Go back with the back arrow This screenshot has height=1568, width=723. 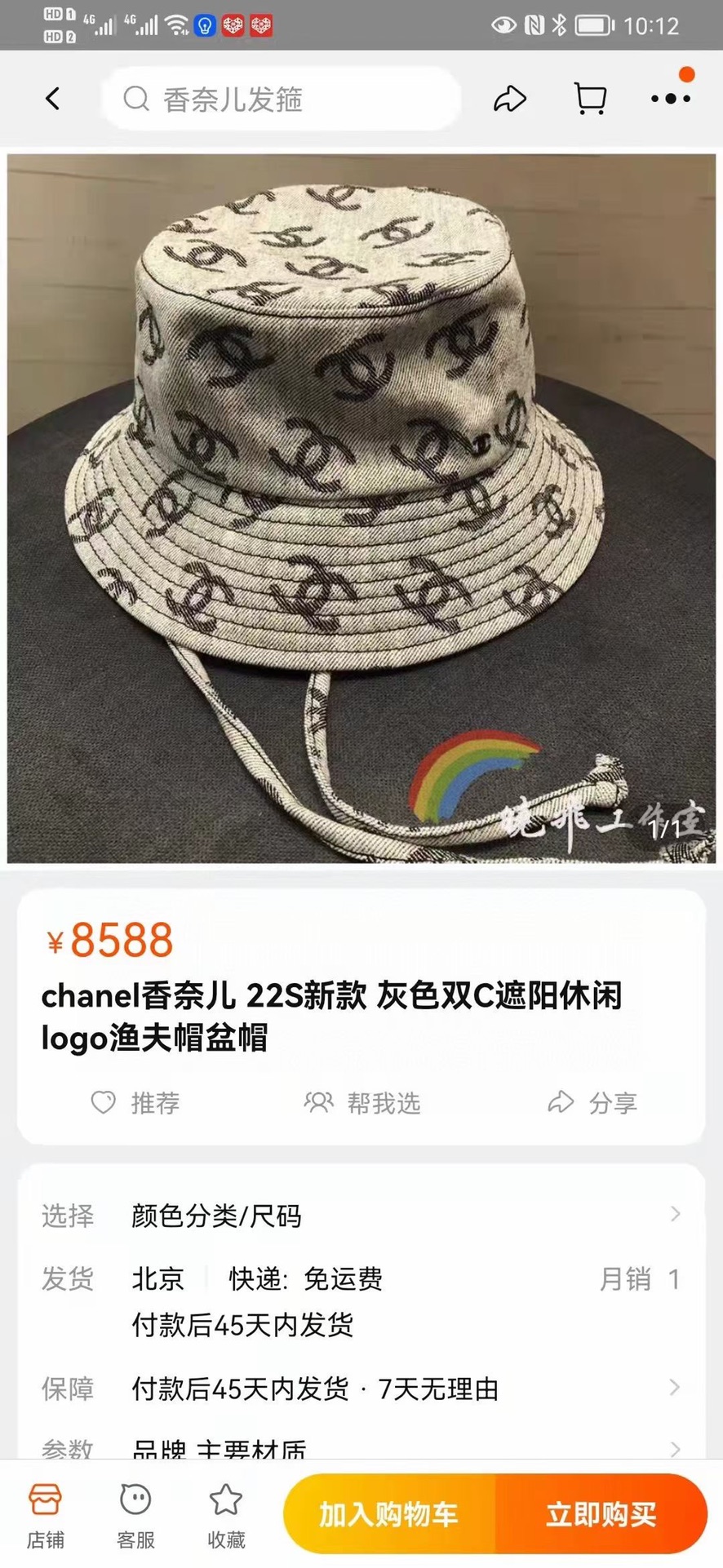point(52,97)
